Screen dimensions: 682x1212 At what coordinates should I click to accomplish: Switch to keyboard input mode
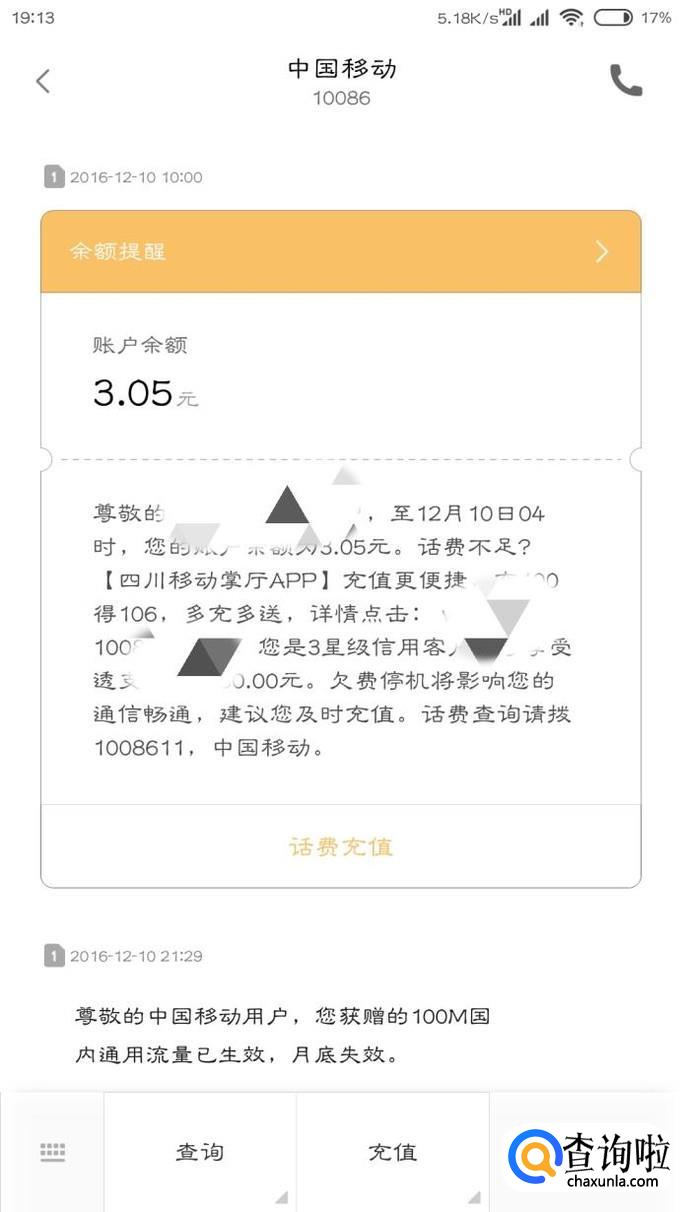tap(52, 1152)
